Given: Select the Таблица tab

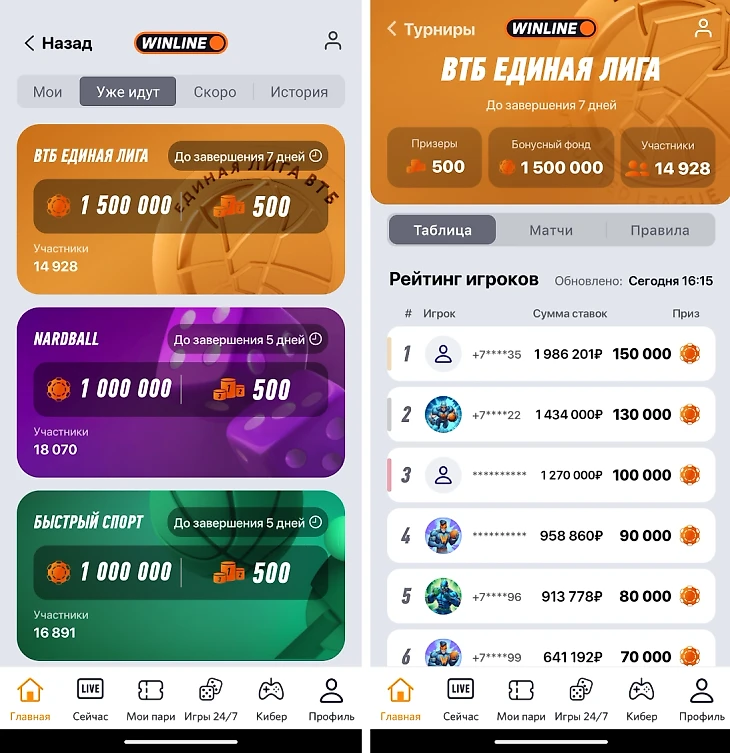Looking at the screenshot, I should click(443, 230).
